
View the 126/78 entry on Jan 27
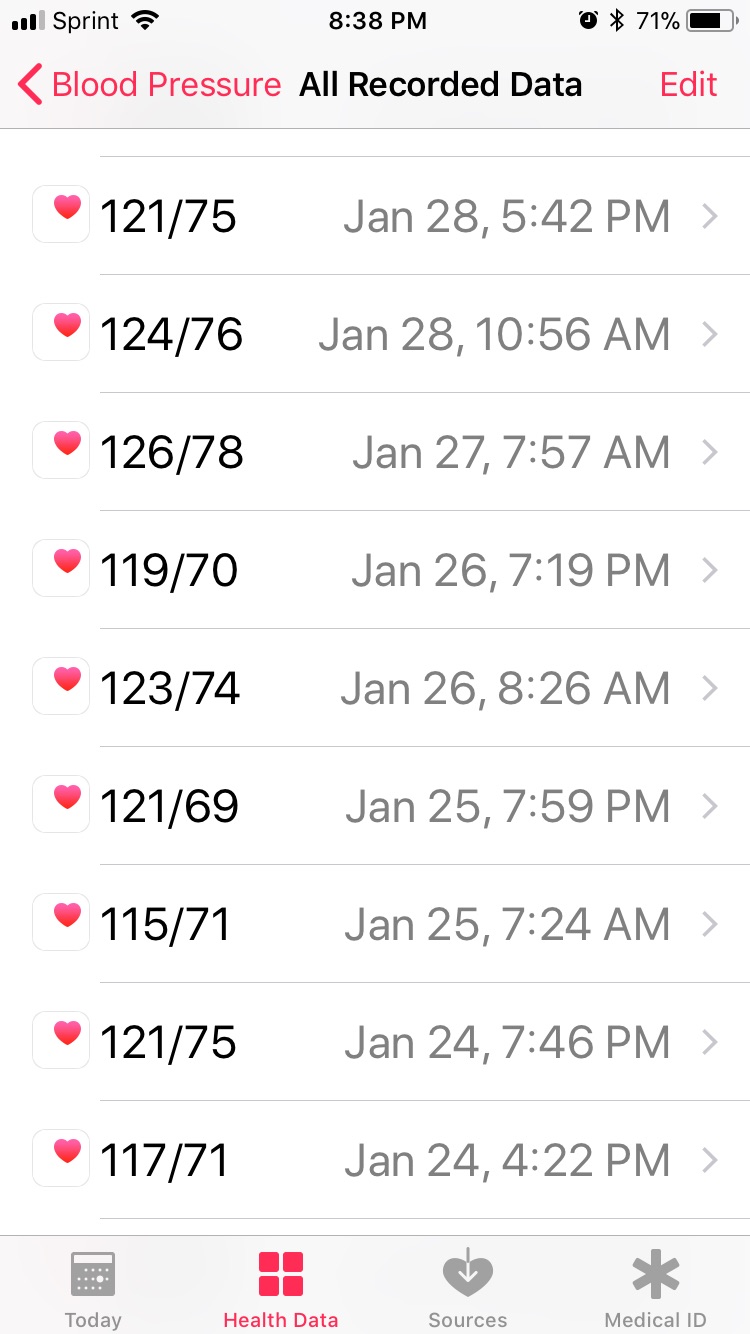375,452
